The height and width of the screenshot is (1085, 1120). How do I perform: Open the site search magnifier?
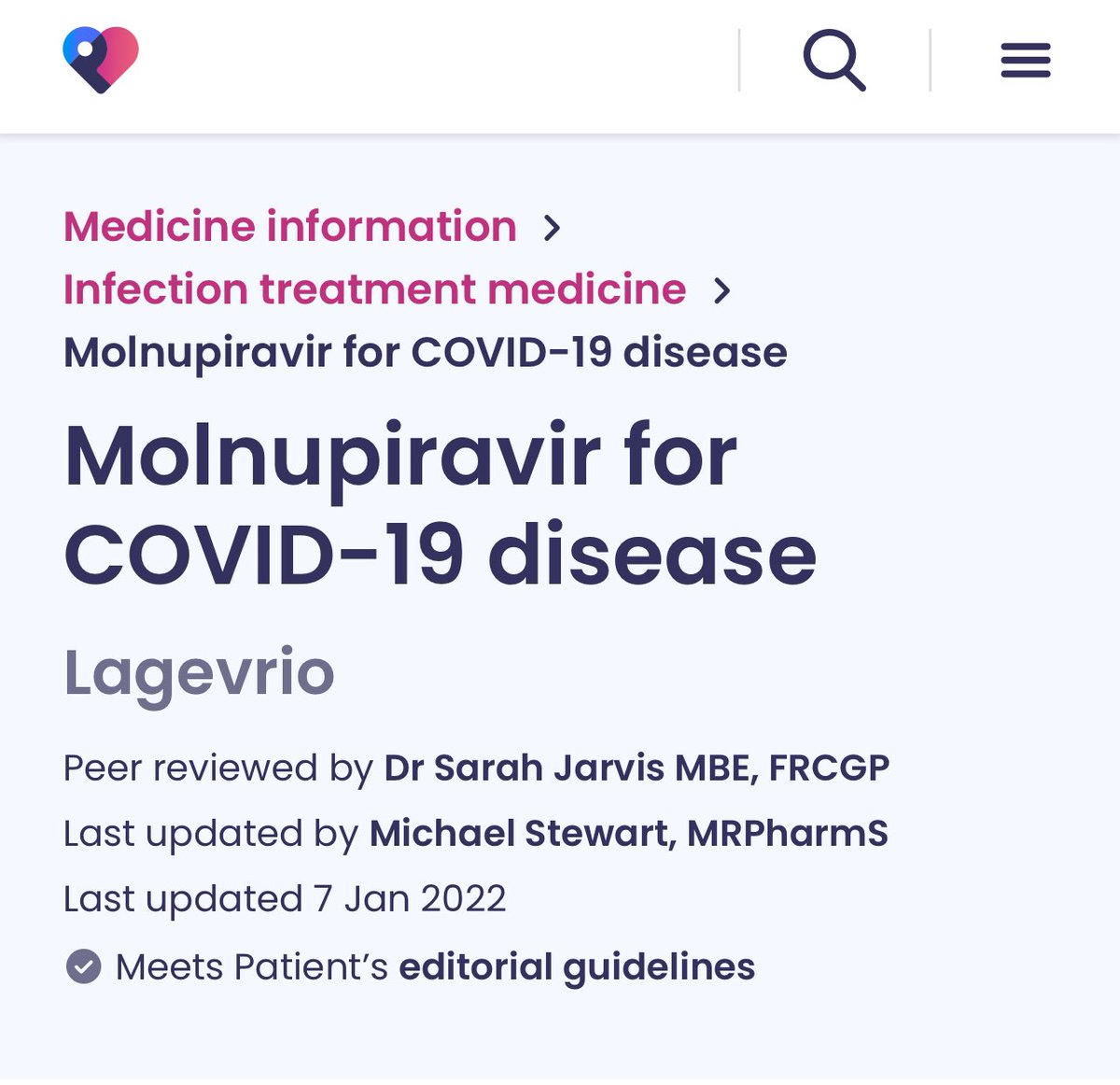(x=833, y=61)
